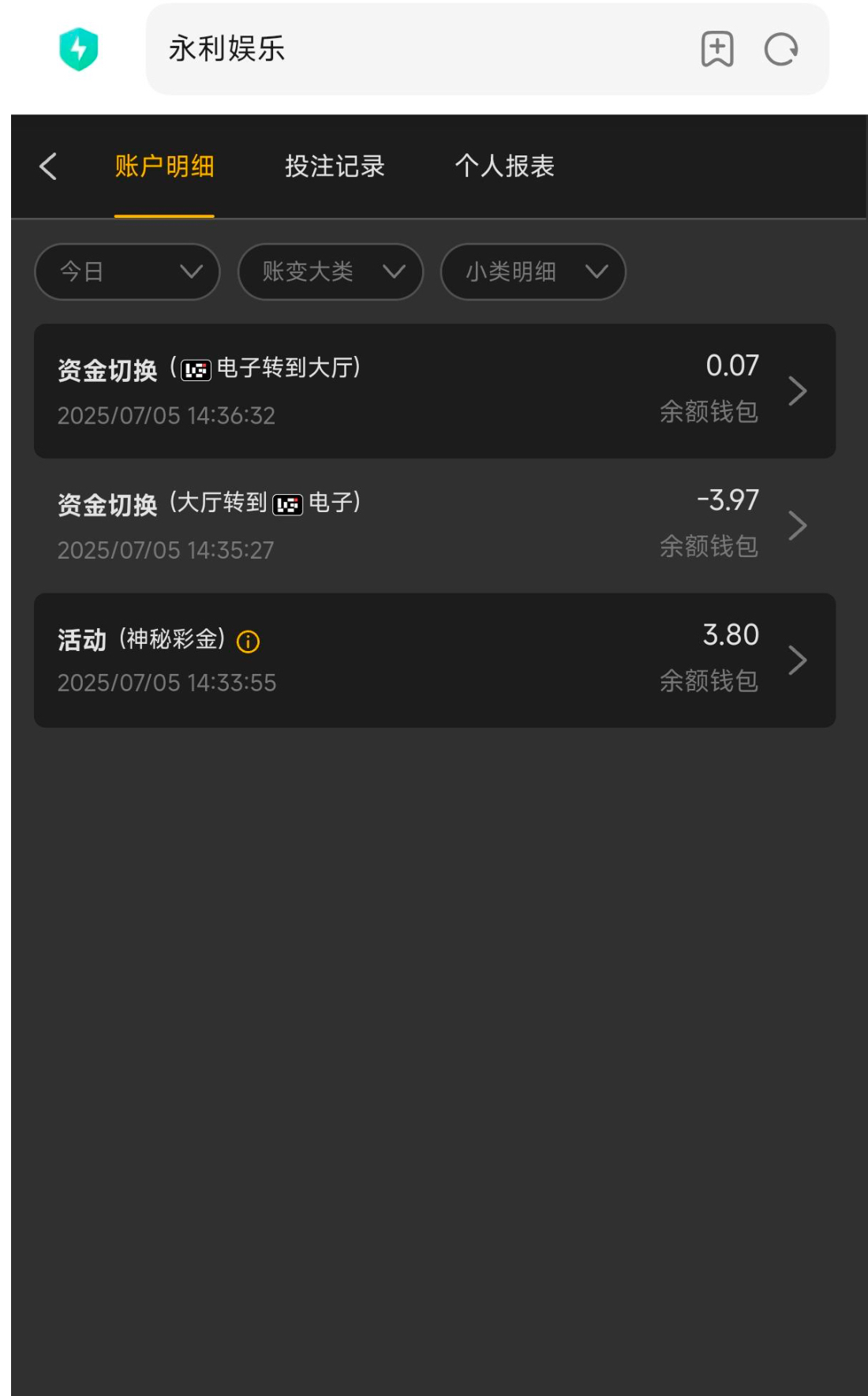Tap the info icon beside 神秘彩金
Image resolution: width=868 pixels, height=1396 pixels.
click(x=248, y=642)
